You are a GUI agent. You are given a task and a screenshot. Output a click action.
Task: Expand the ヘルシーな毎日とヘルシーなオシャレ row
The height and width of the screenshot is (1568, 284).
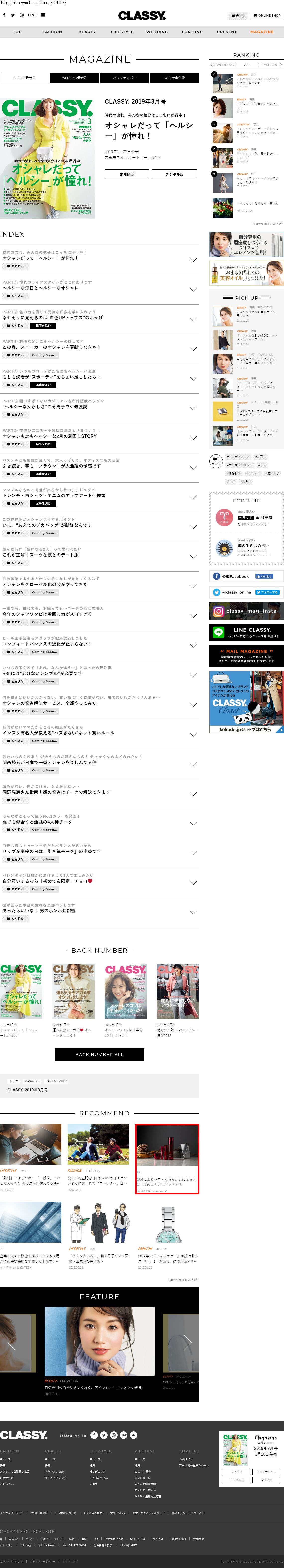[x=193, y=290]
